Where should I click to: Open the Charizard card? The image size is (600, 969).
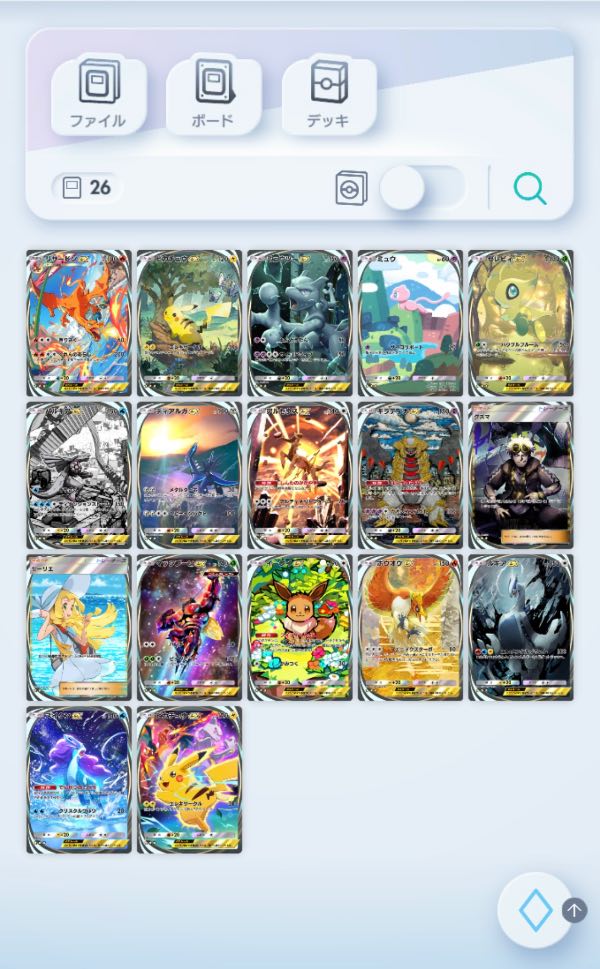(78, 322)
